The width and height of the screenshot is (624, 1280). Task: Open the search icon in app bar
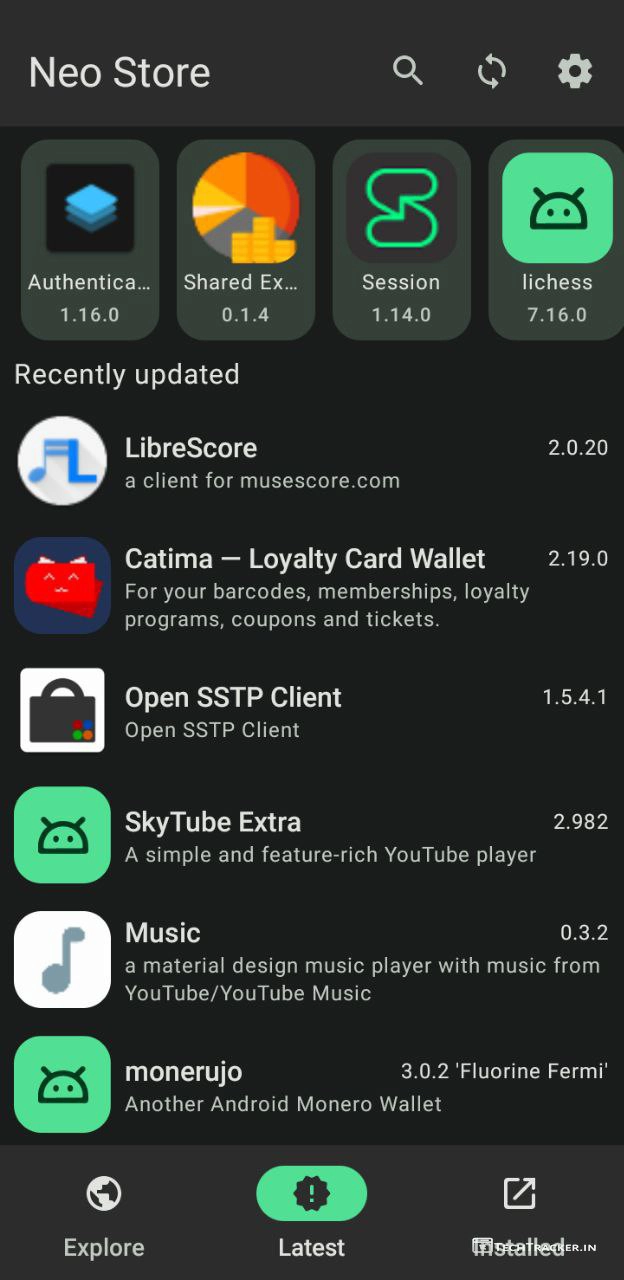[408, 71]
